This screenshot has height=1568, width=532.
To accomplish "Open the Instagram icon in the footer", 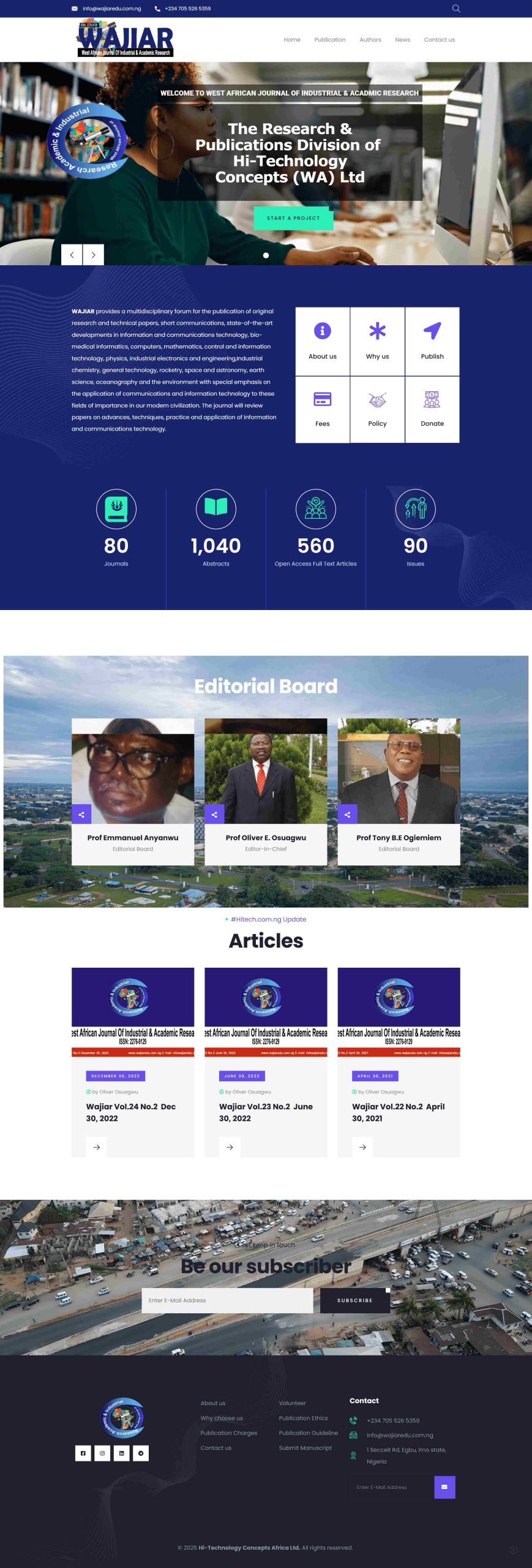I will (x=101, y=1453).
